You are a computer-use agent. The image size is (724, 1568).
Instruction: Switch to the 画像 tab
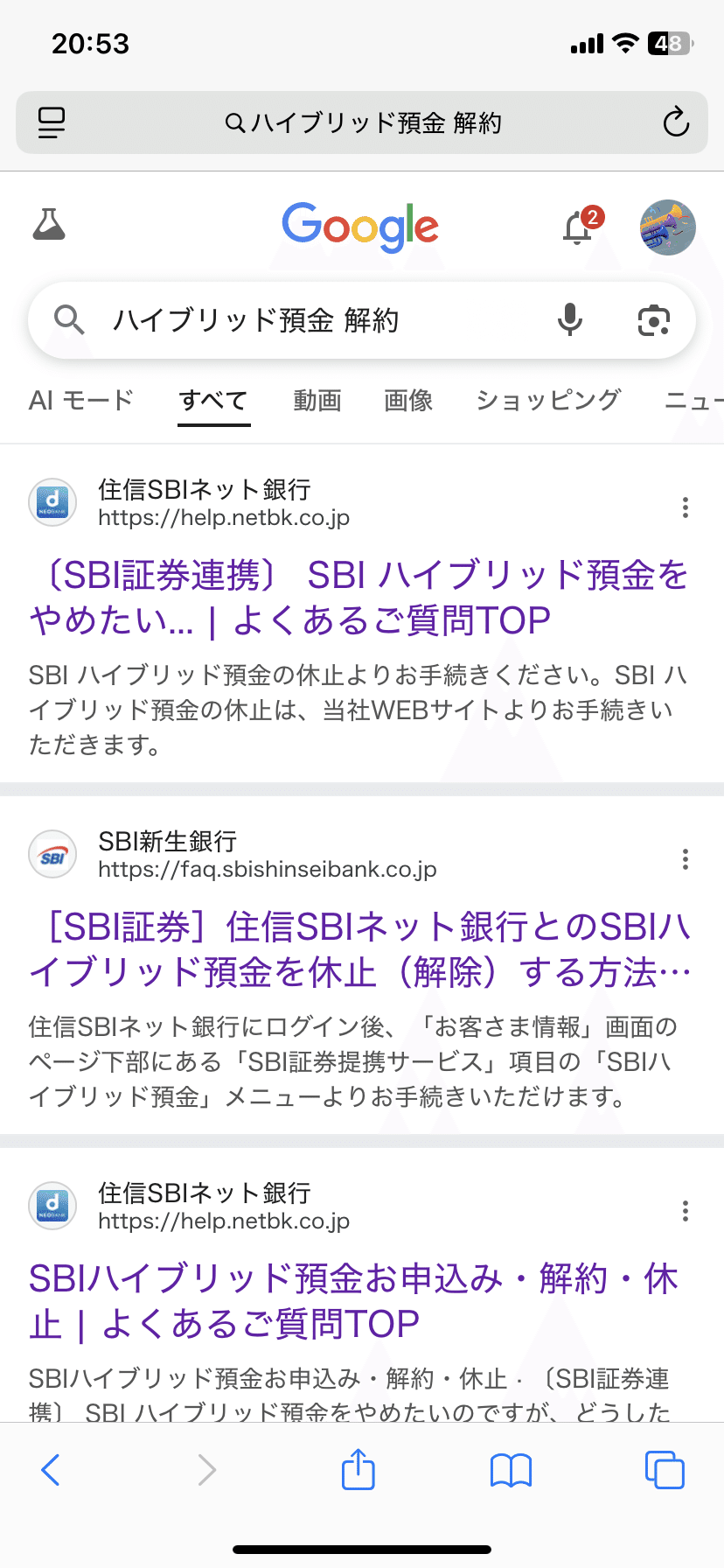(407, 400)
